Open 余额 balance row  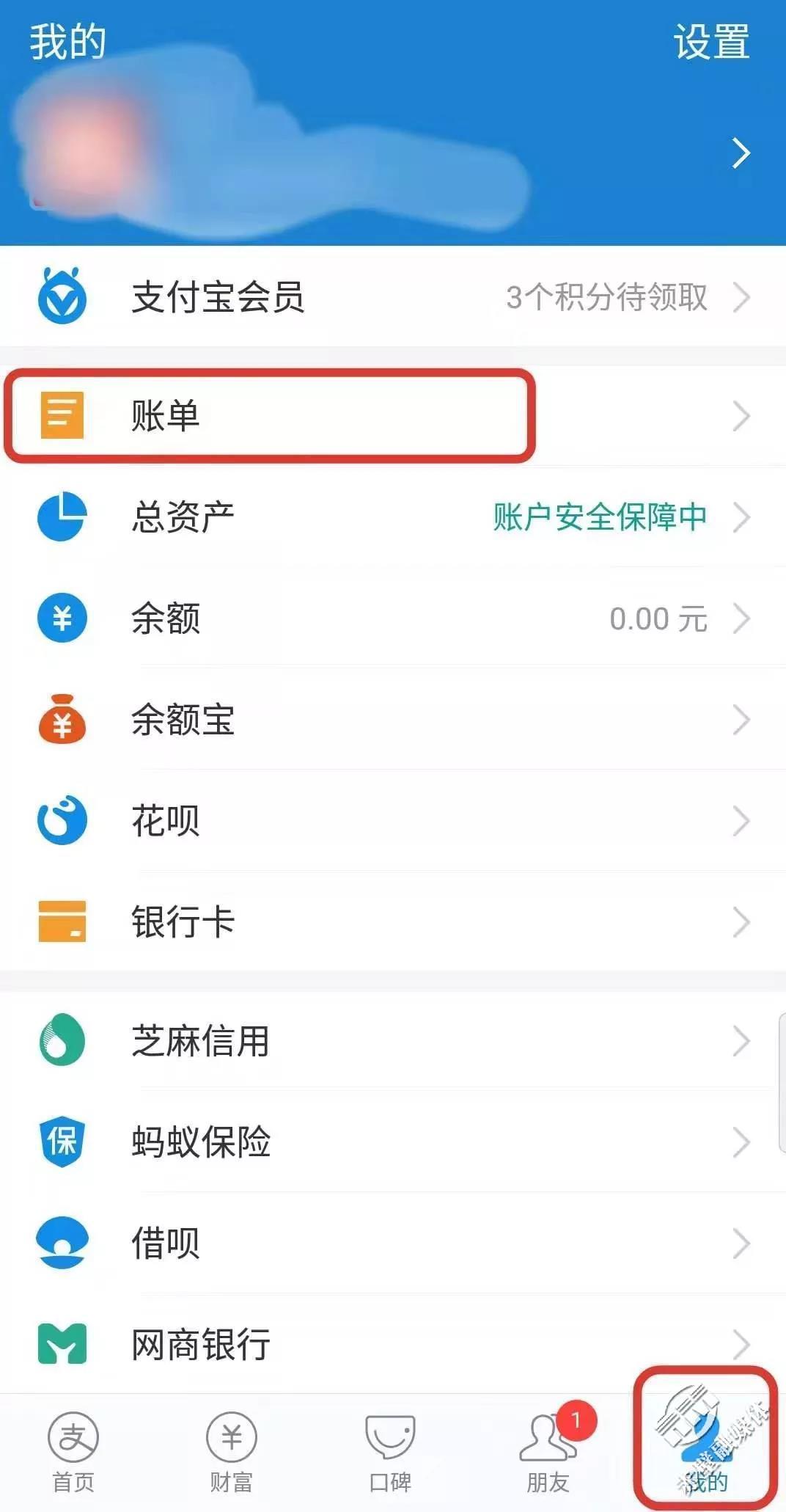(393, 618)
